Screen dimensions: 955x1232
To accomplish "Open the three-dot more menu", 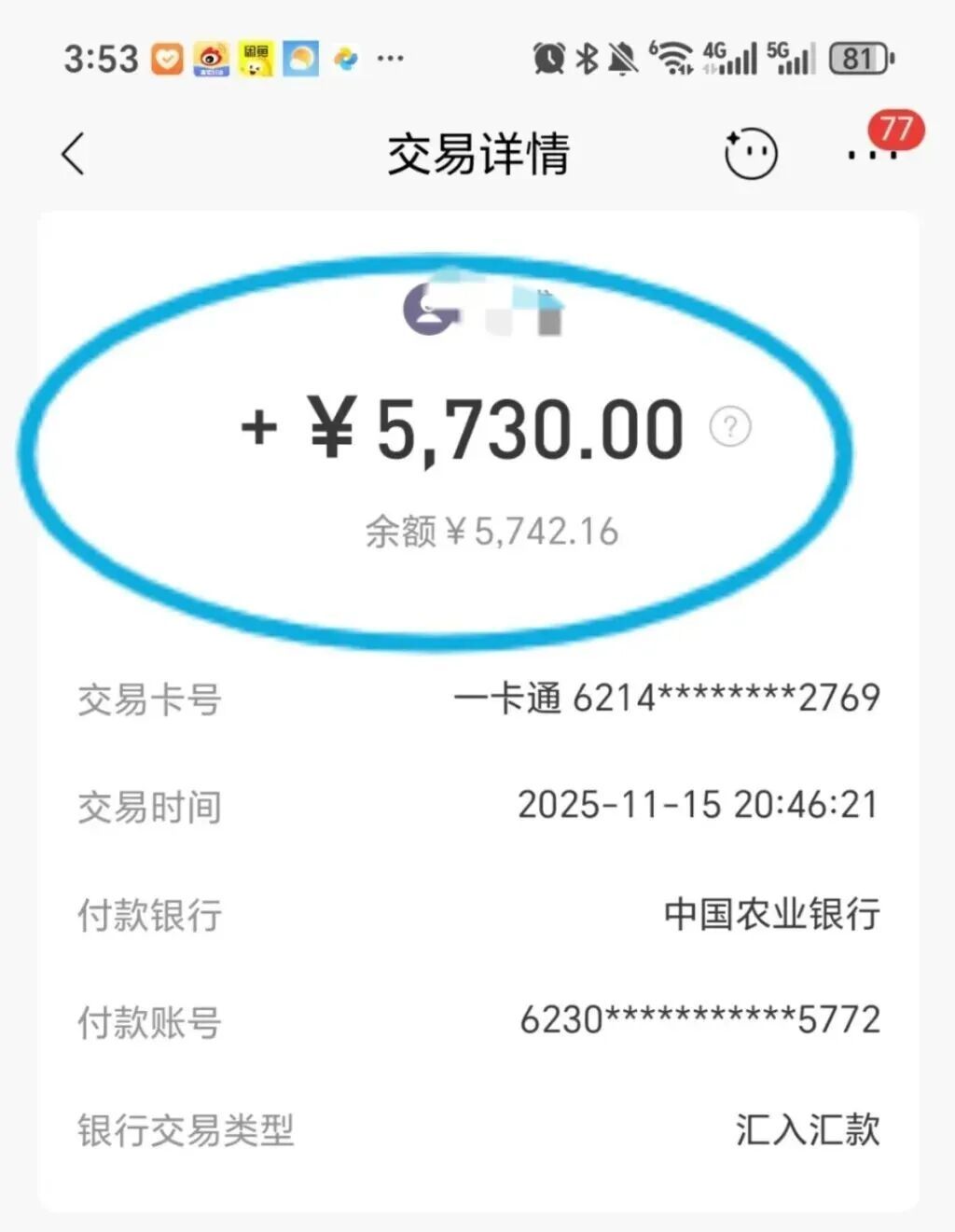I will point(872,155).
